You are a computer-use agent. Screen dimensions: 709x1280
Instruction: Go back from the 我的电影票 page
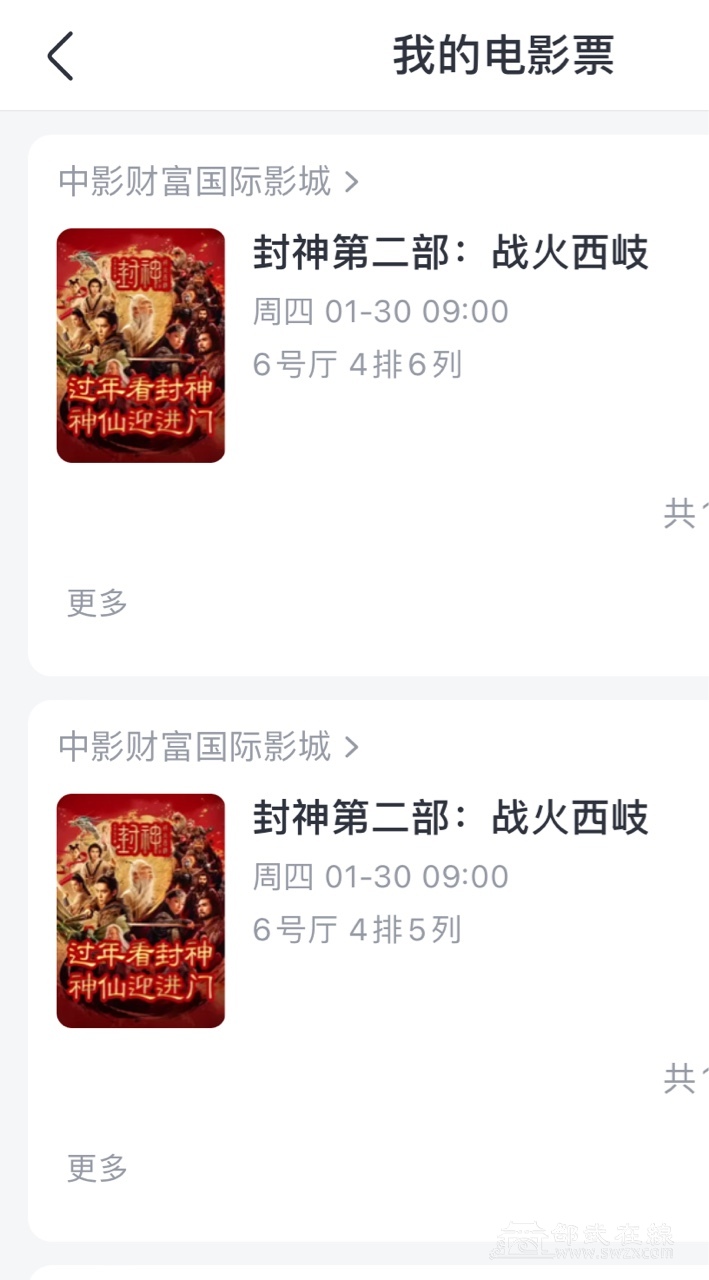(60, 56)
